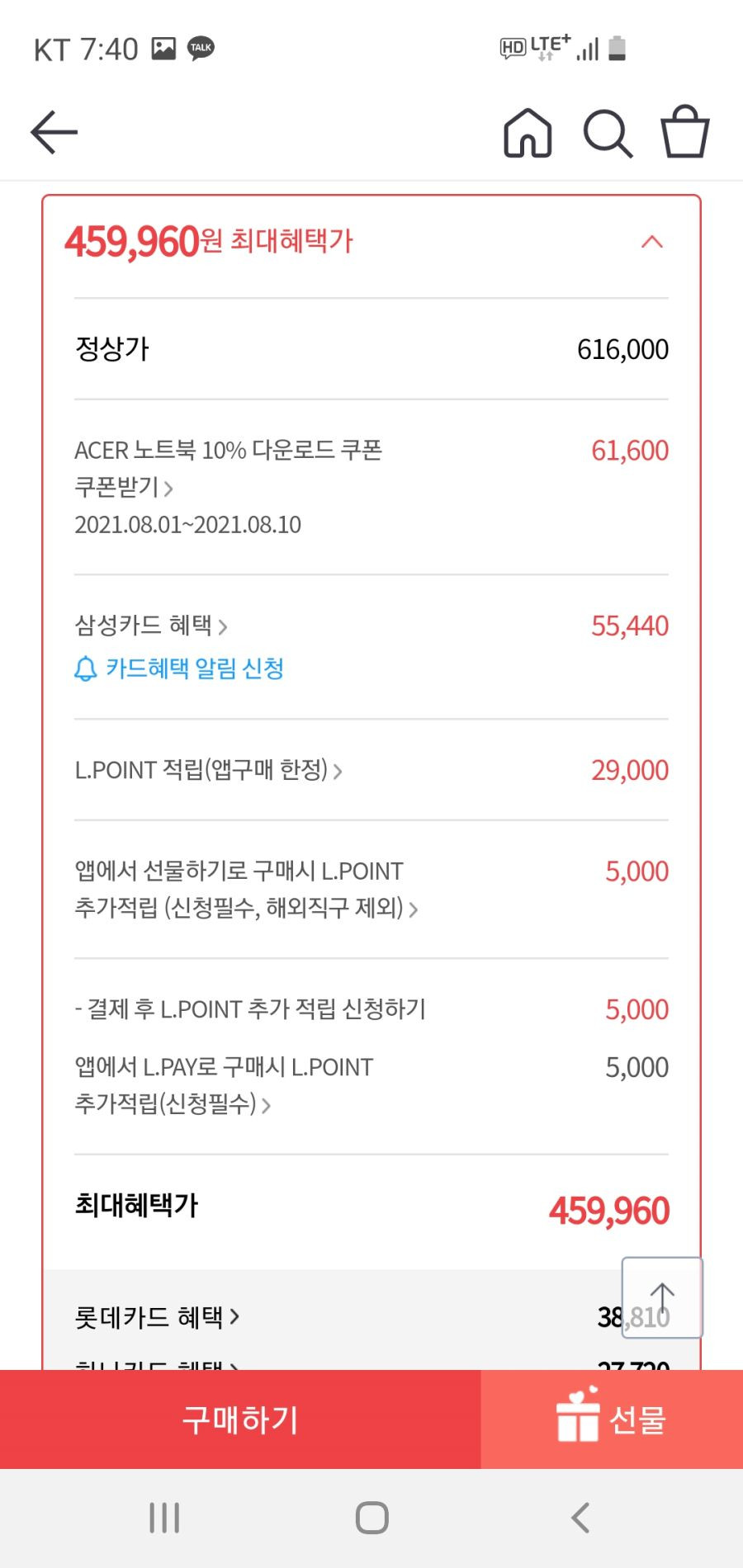Screen dimensions: 743x1568
Task: Tap the system home button
Action: tap(371, 1518)
